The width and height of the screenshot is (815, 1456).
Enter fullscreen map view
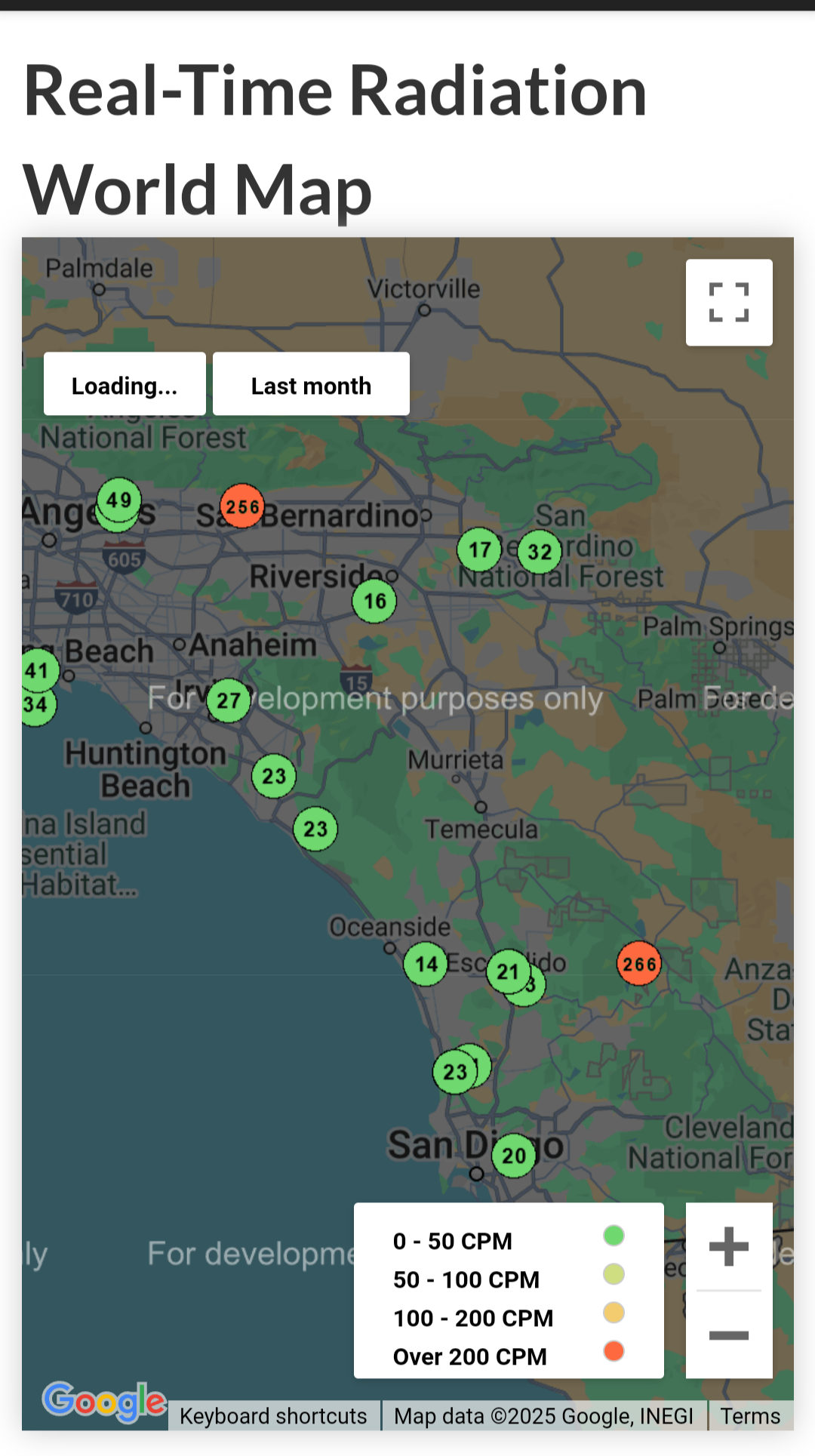click(x=728, y=303)
